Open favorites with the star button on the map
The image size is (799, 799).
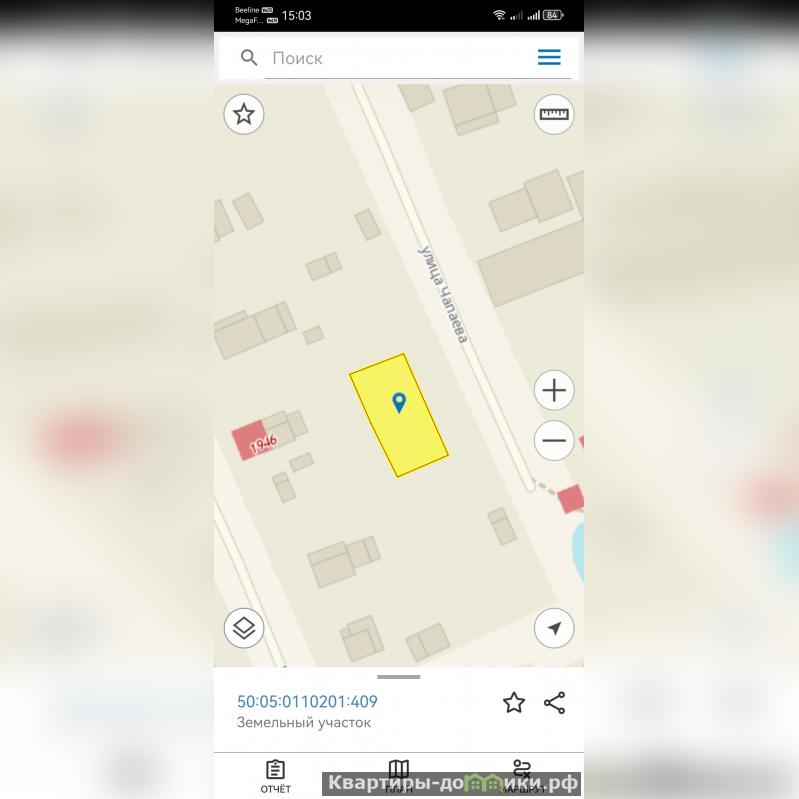[243, 114]
